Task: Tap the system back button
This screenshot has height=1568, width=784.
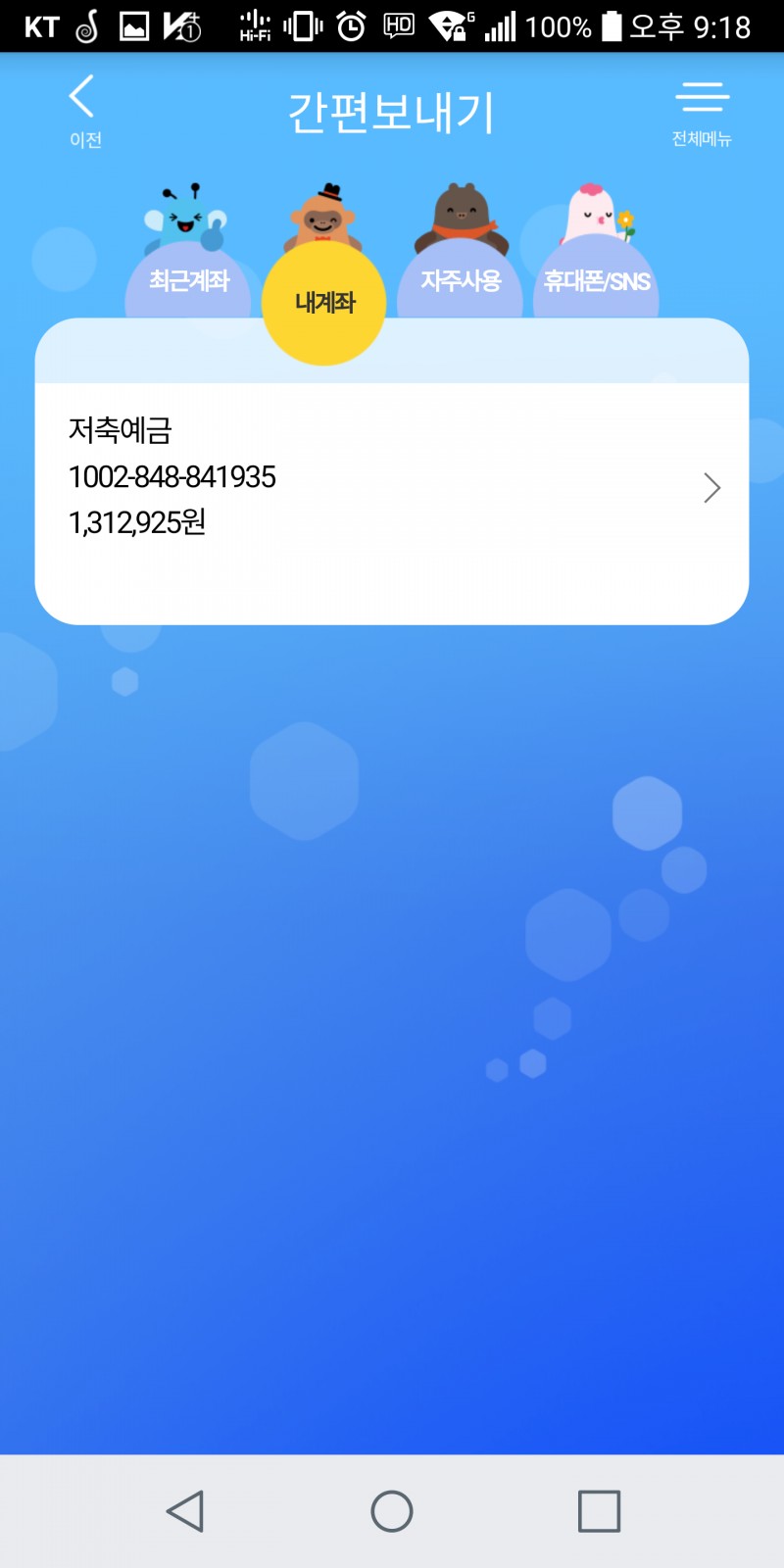Action: (x=185, y=1510)
